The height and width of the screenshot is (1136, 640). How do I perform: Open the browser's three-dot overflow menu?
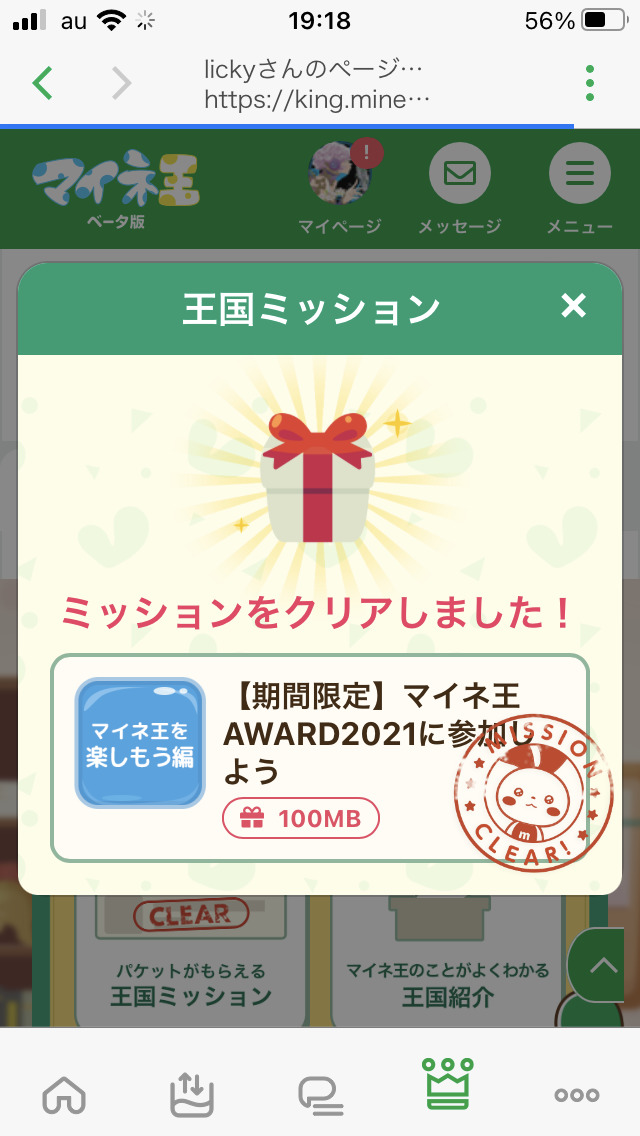coord(590,83)
